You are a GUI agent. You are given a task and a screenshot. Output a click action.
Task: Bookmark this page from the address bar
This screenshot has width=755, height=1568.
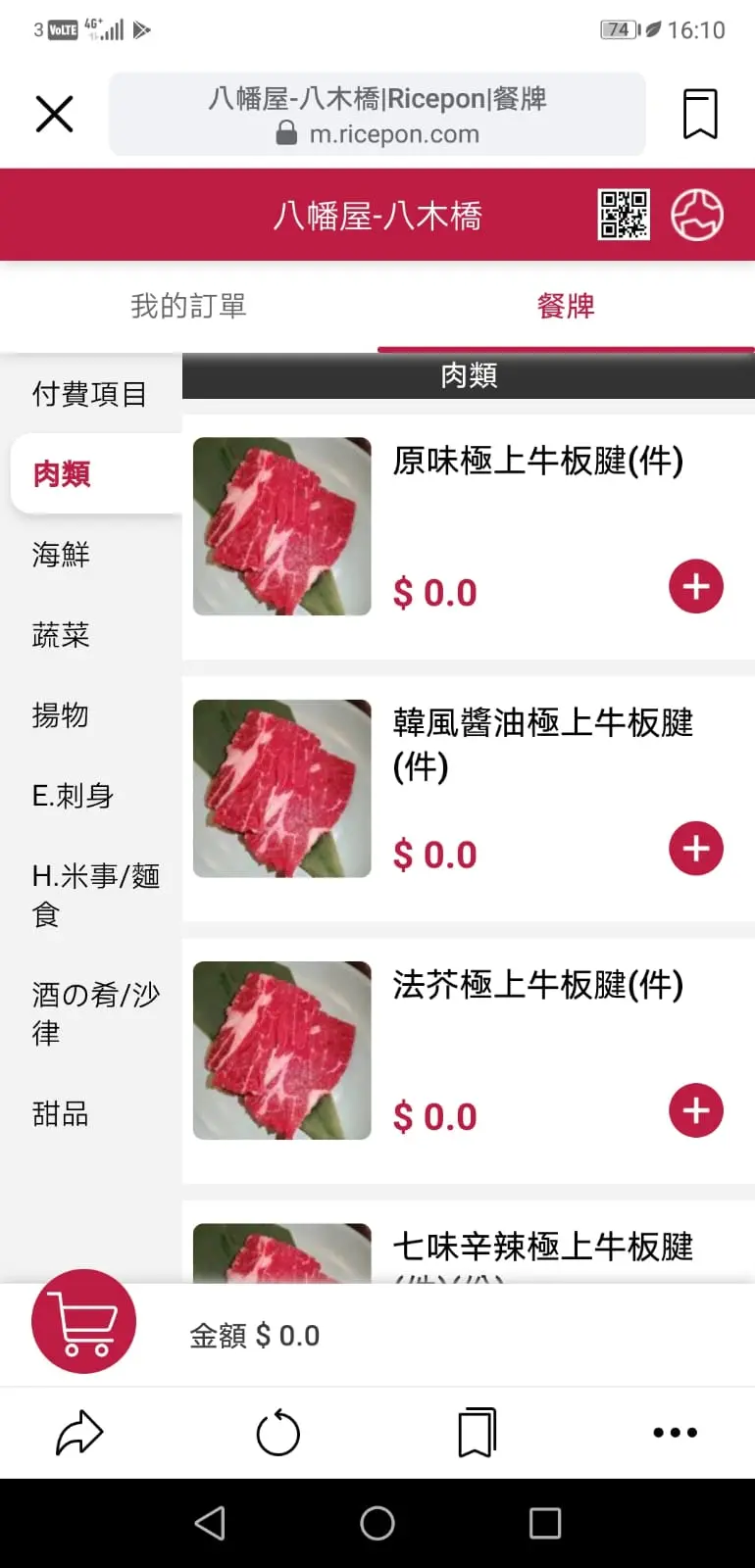pos(700,114)
